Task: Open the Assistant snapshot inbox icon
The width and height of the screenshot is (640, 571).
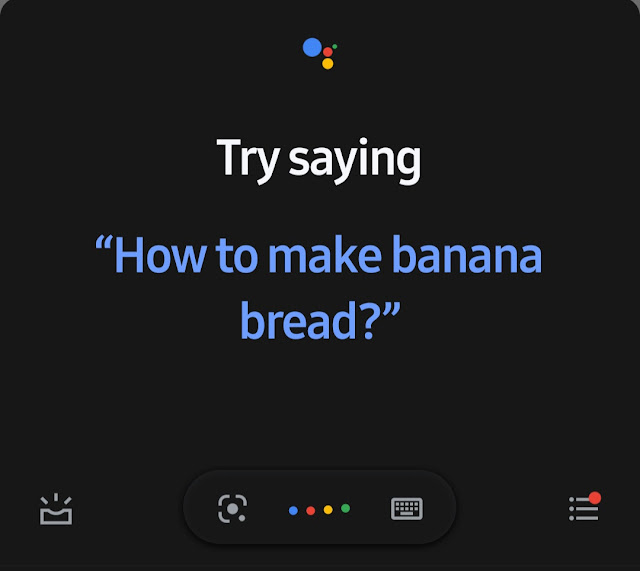Action: tap(56, 509)
